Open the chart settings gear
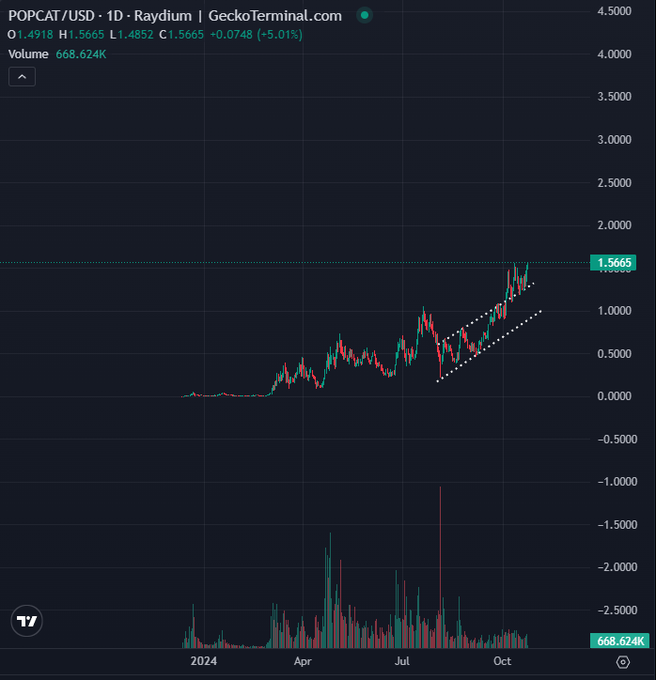 pyautogui.click(x=623, y=662)
